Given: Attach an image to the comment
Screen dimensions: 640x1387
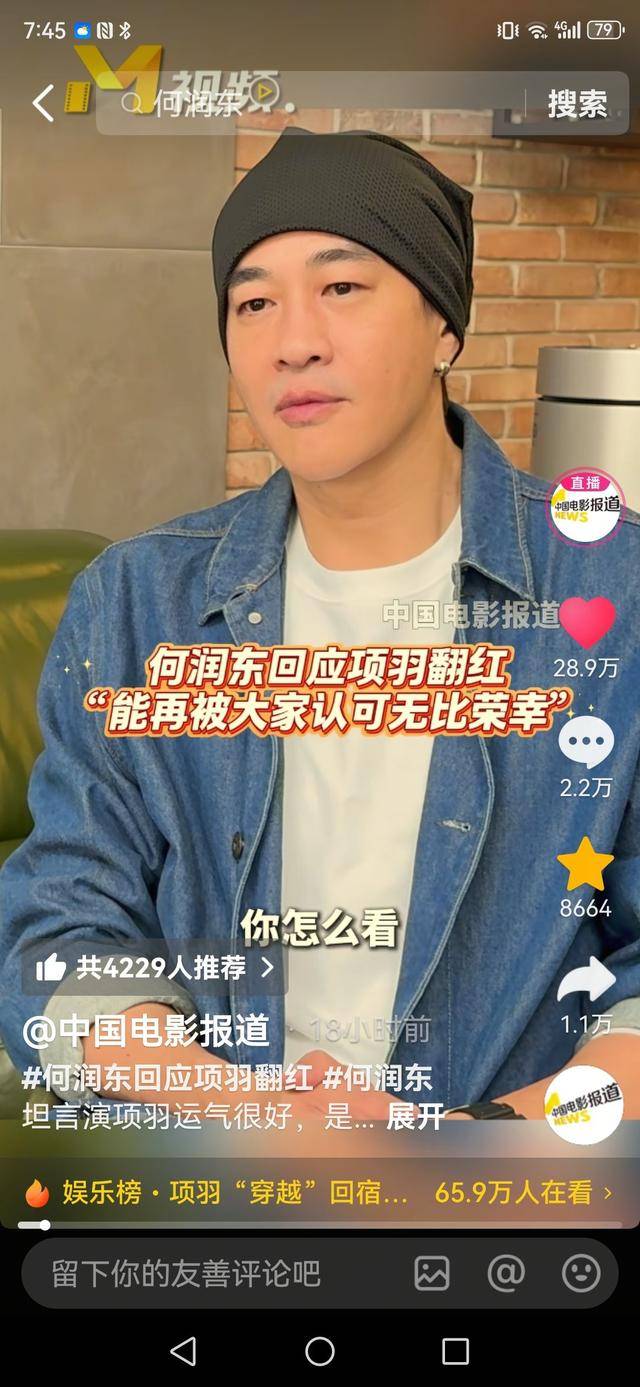Looking at the screenshot, I should click(432, 1273).
